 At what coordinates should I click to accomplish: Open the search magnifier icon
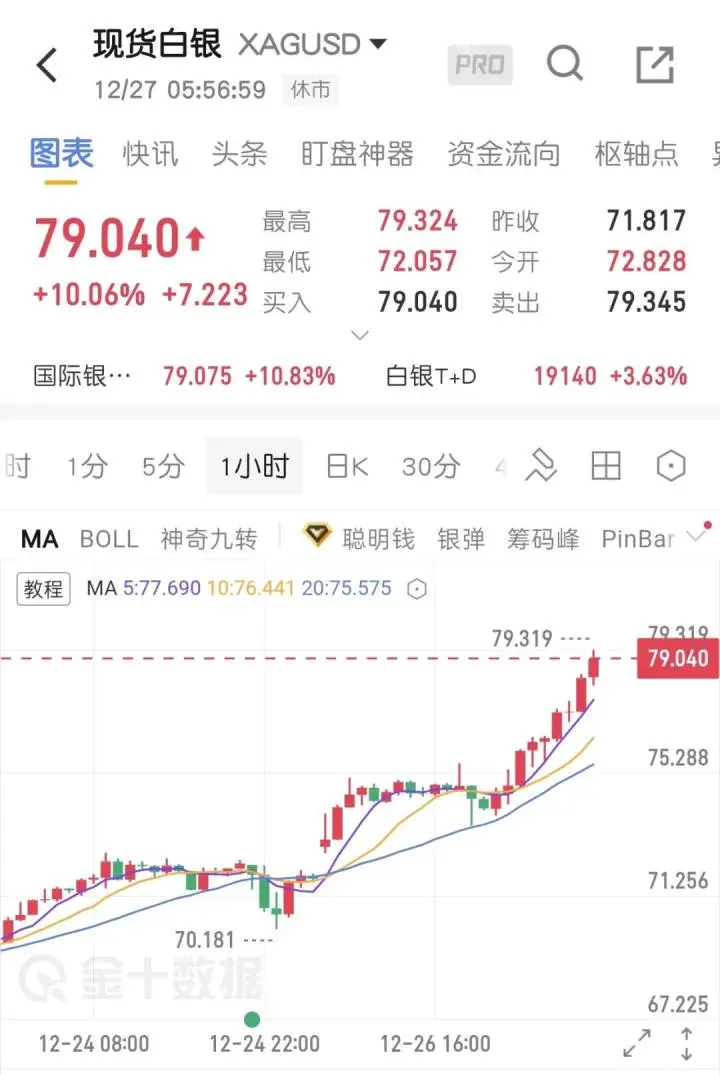click(566, 63)
